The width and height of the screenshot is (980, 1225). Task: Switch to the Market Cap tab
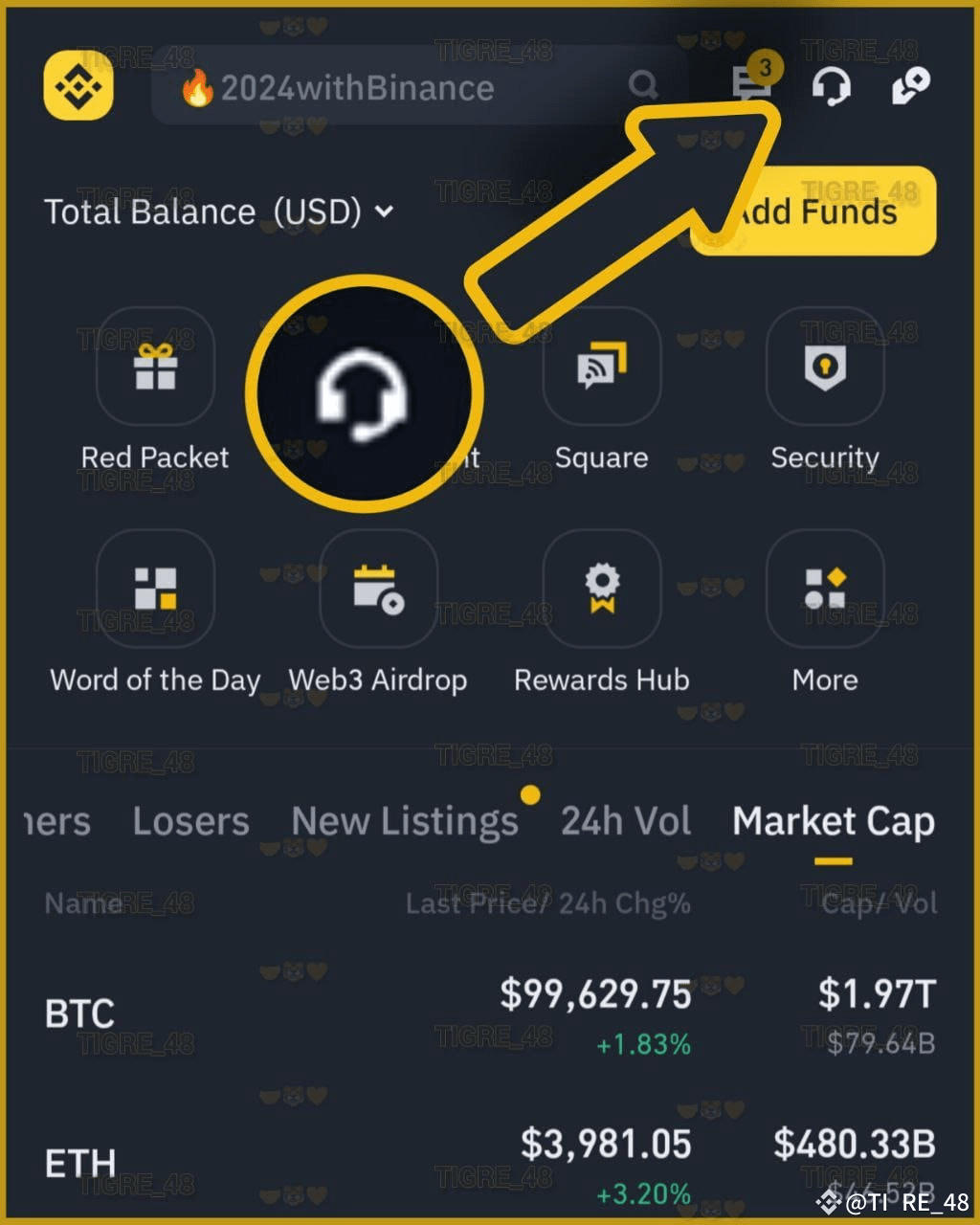click(833, 821)
